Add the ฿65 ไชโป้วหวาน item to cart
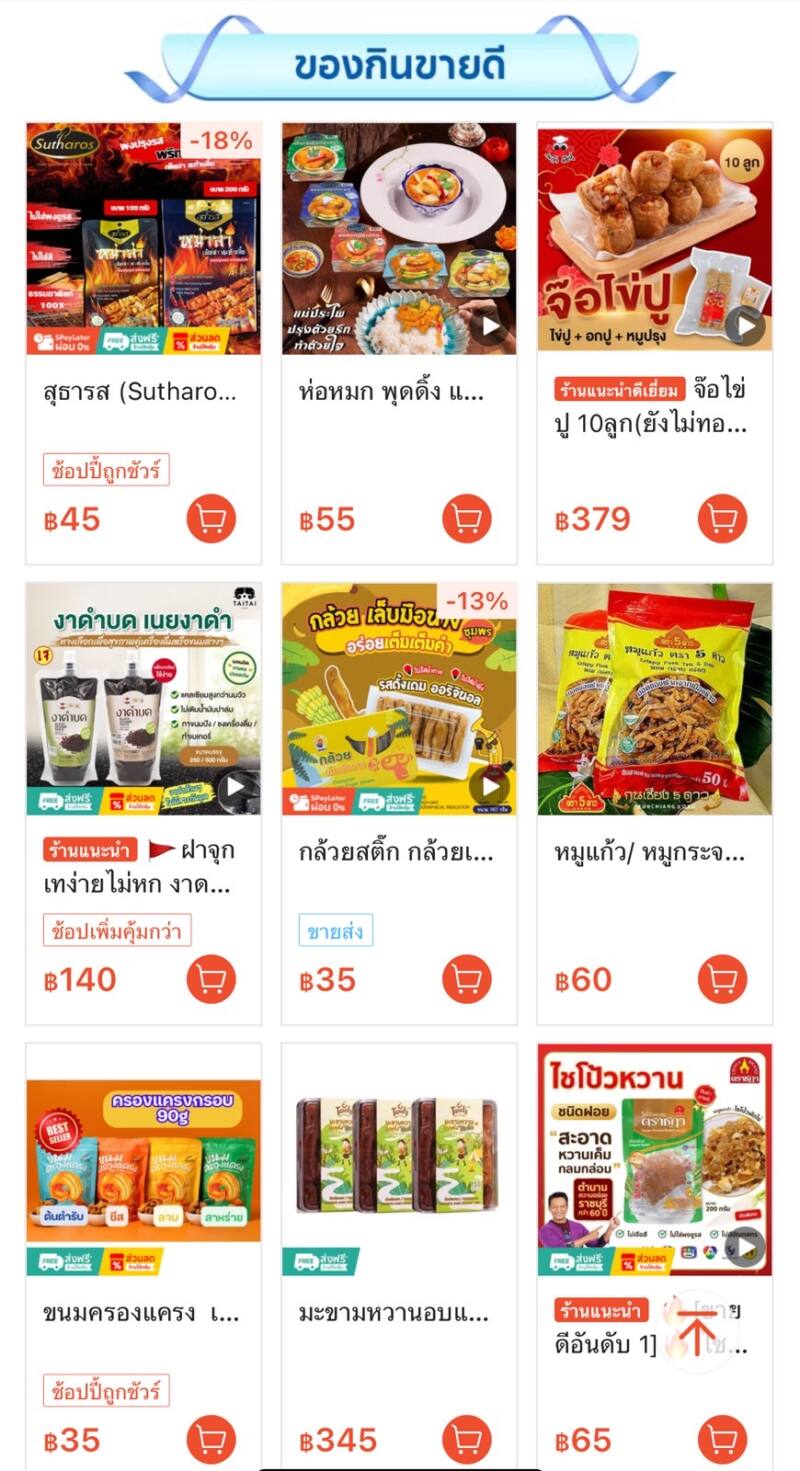 click(x=723, y=1439)
